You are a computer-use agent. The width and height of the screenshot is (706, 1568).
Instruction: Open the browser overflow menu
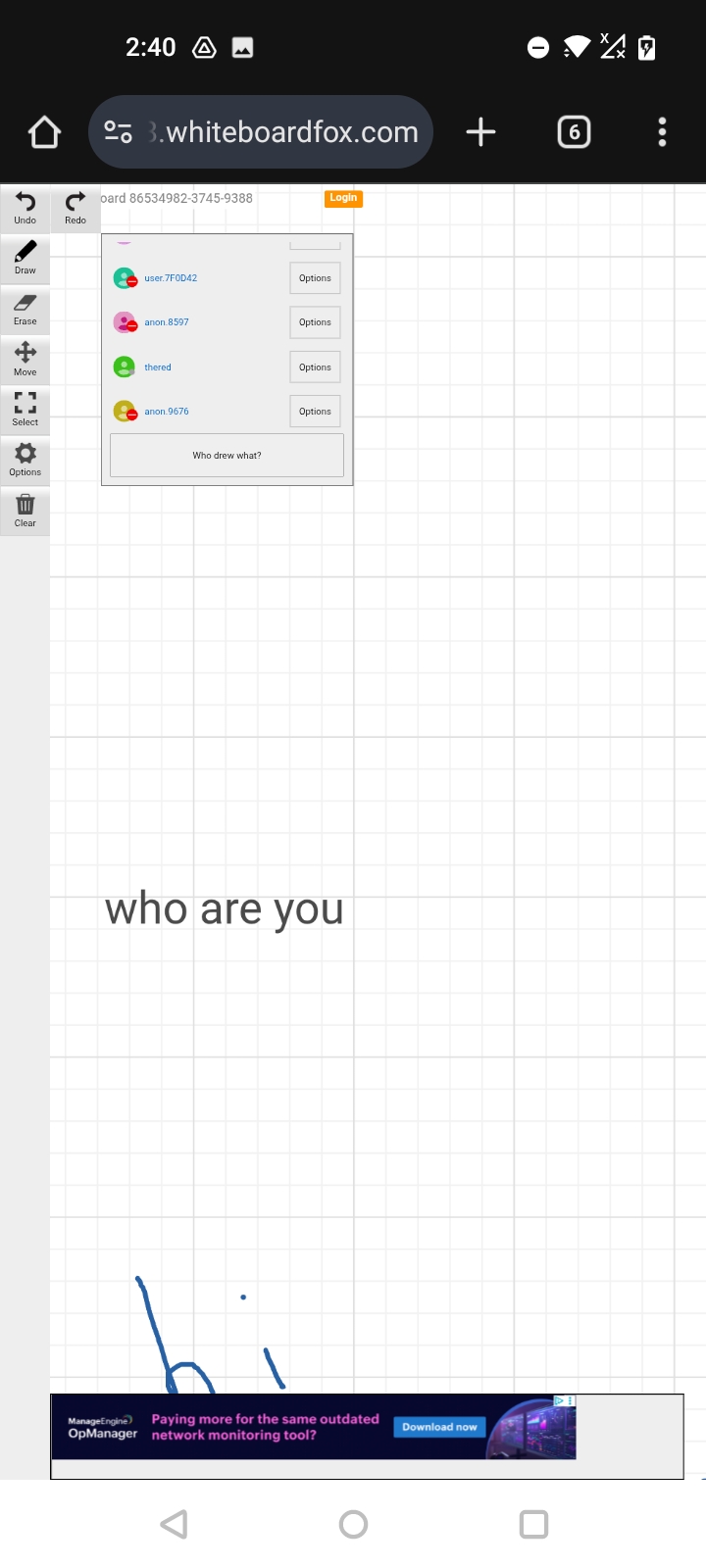[x=662, y=132]
